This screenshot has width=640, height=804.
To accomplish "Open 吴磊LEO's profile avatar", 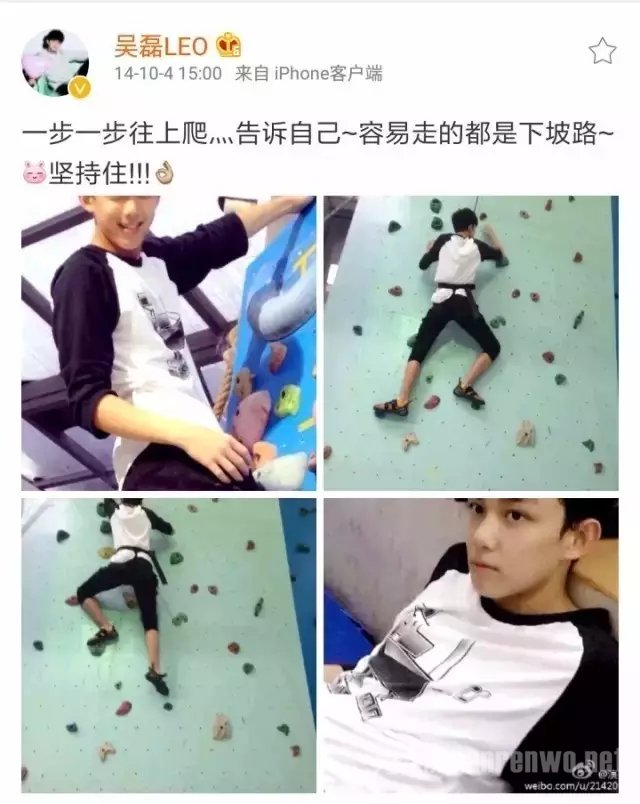I will pyautogui.click(x=56, y=63).
